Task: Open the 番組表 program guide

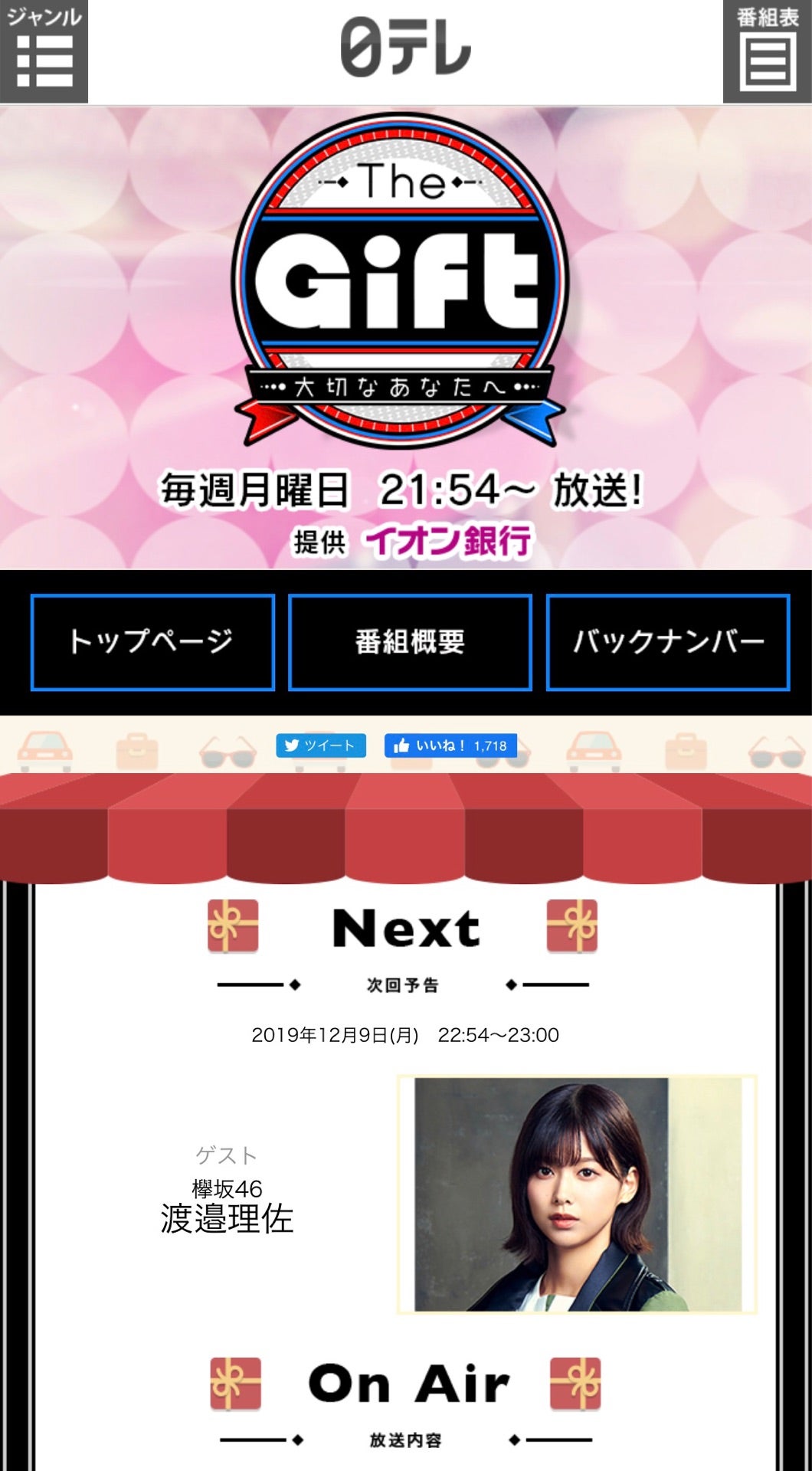Action: [767, 51]
